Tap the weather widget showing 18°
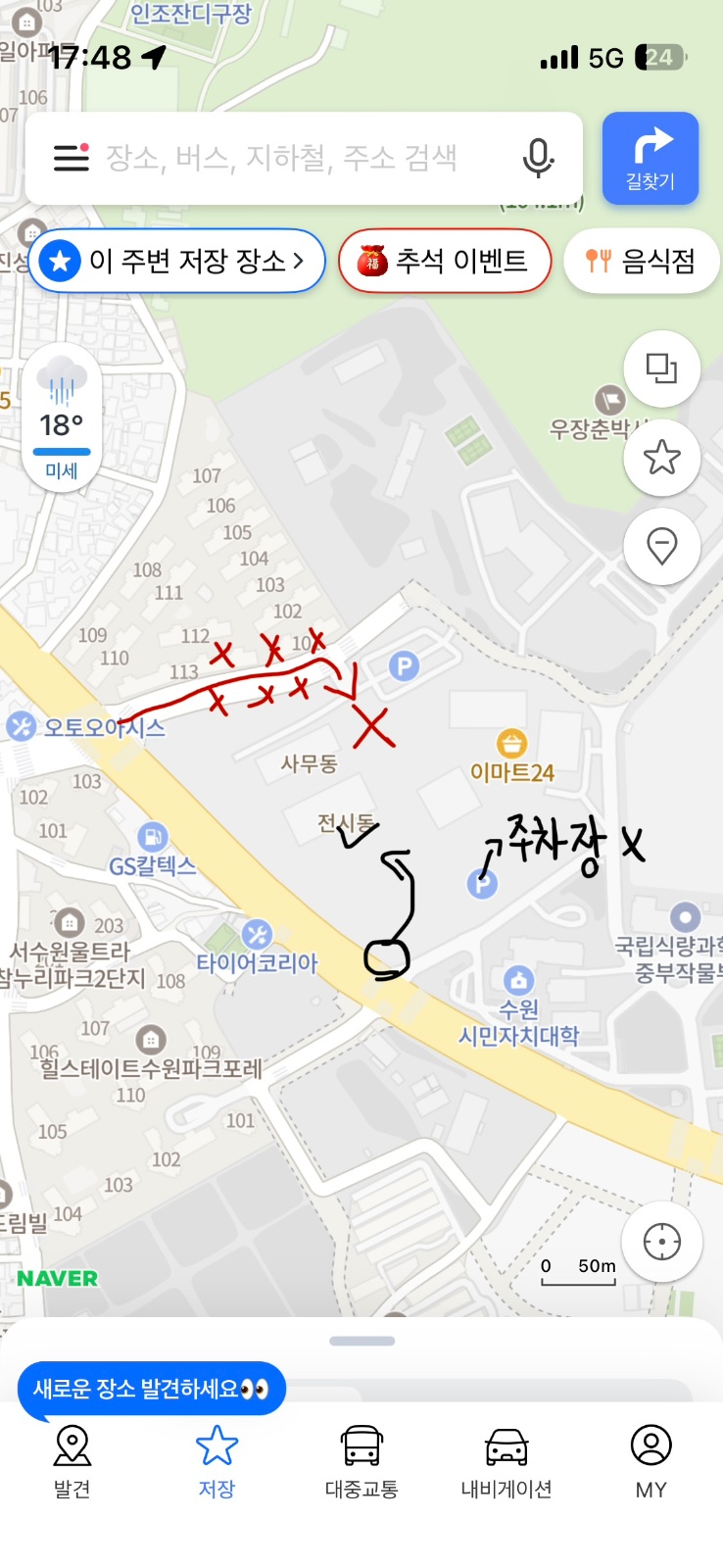This screenshot has width=723, height=1568. point(62,416)
